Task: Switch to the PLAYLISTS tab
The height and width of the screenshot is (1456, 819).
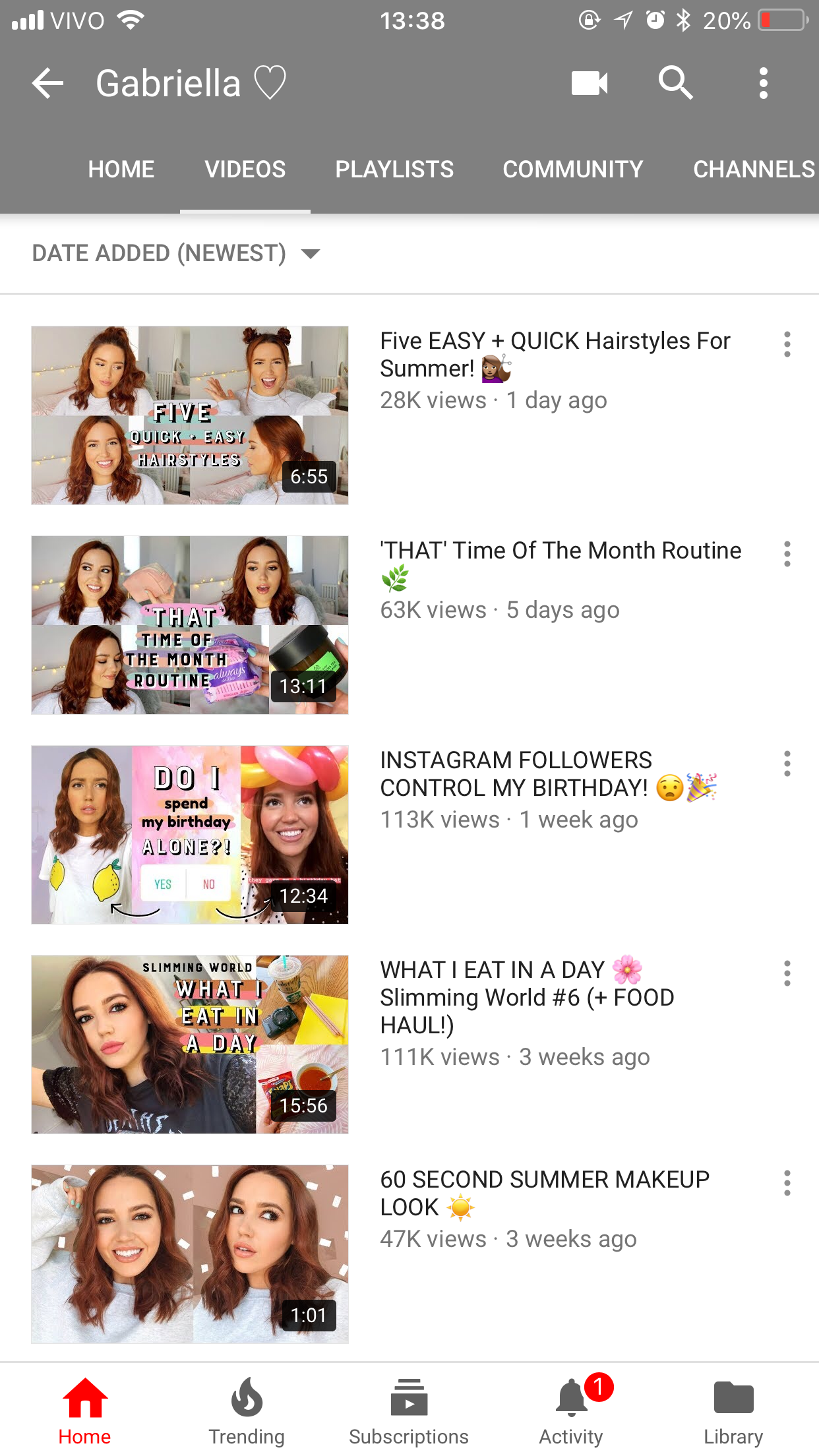Action: [x=394, y=169]
